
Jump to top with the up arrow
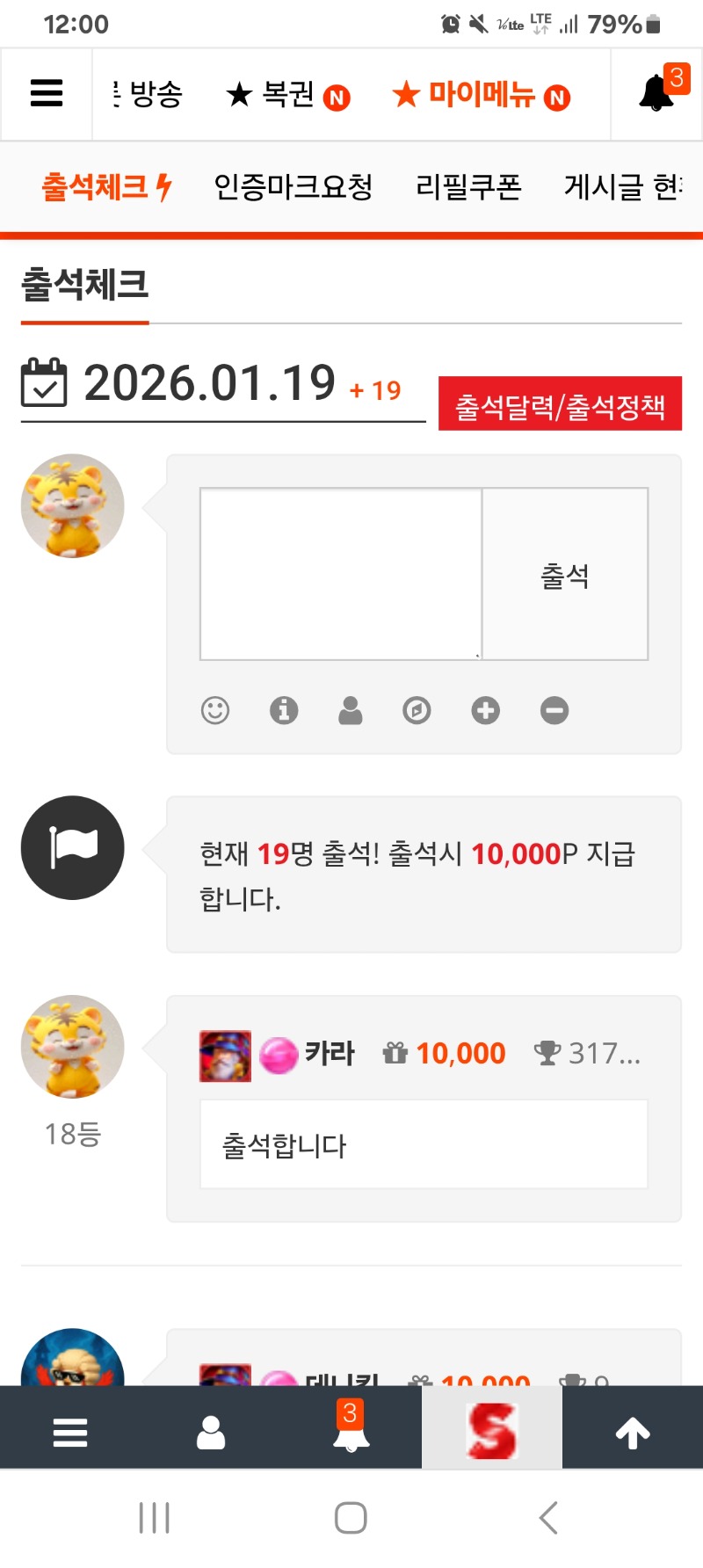tap(633, 1433)
